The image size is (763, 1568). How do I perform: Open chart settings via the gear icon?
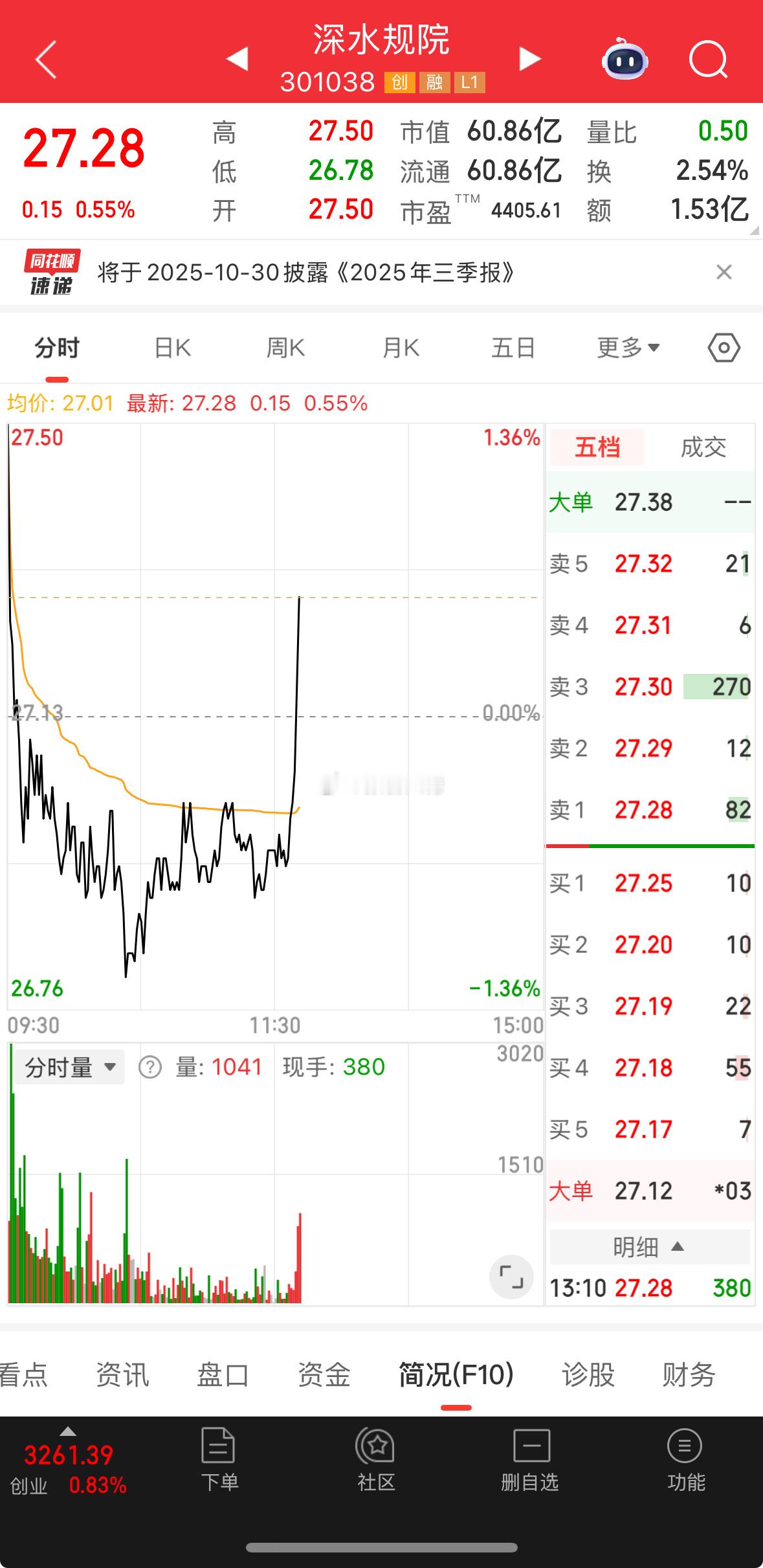723,347
